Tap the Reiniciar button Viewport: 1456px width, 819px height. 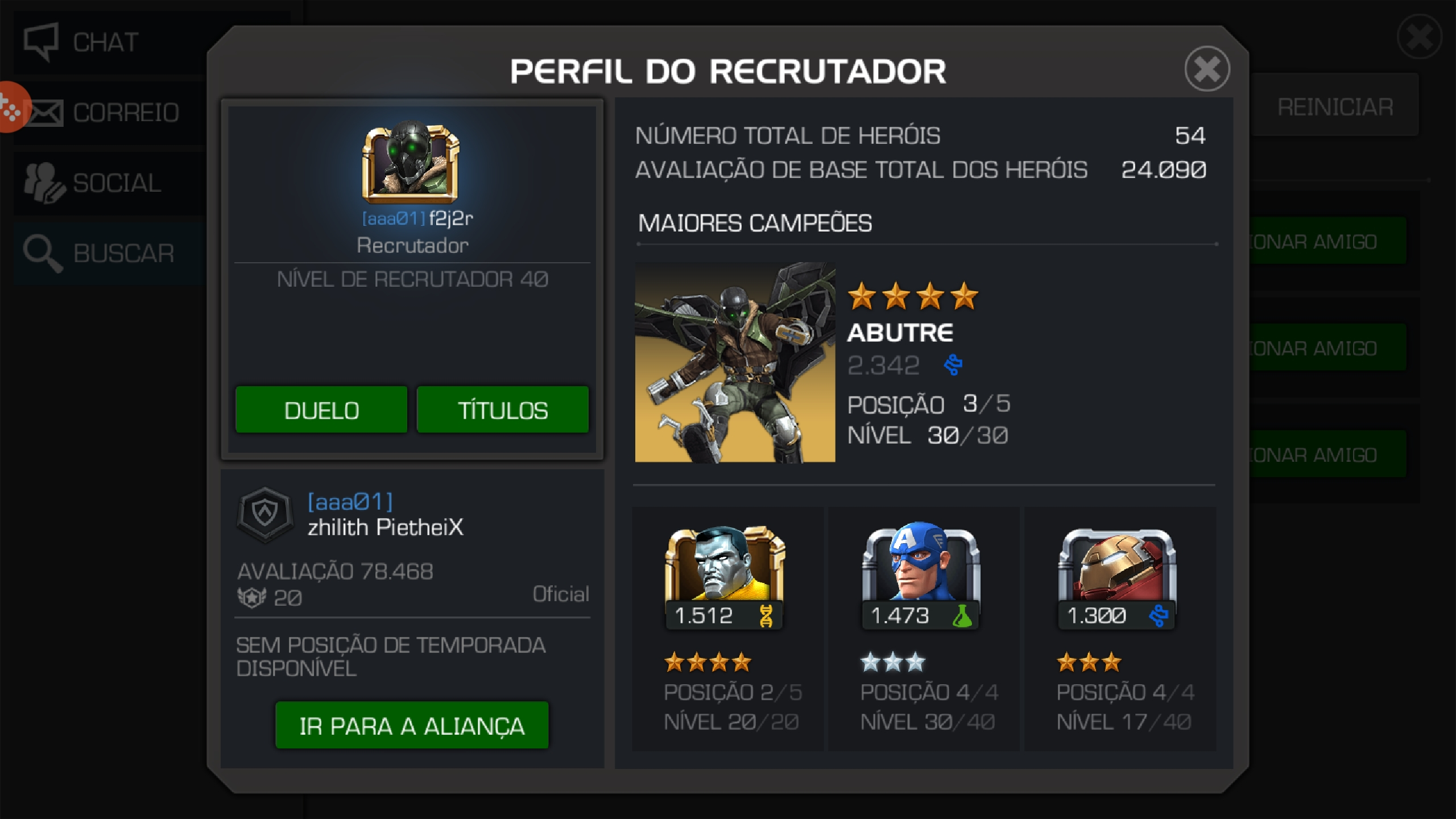tap(1334, 107)
